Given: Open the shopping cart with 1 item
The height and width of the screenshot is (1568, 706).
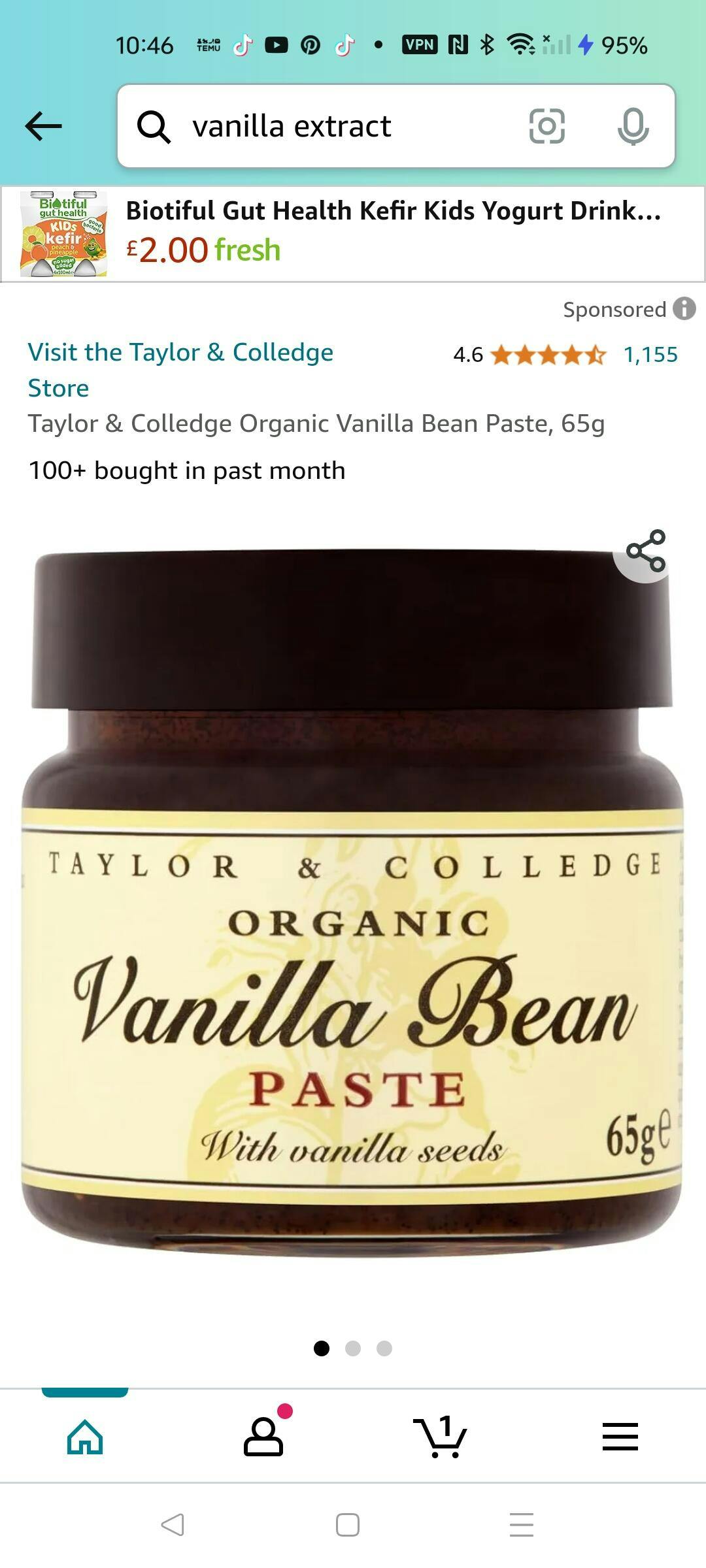Looking at the screenshot, I should 441,1437.
